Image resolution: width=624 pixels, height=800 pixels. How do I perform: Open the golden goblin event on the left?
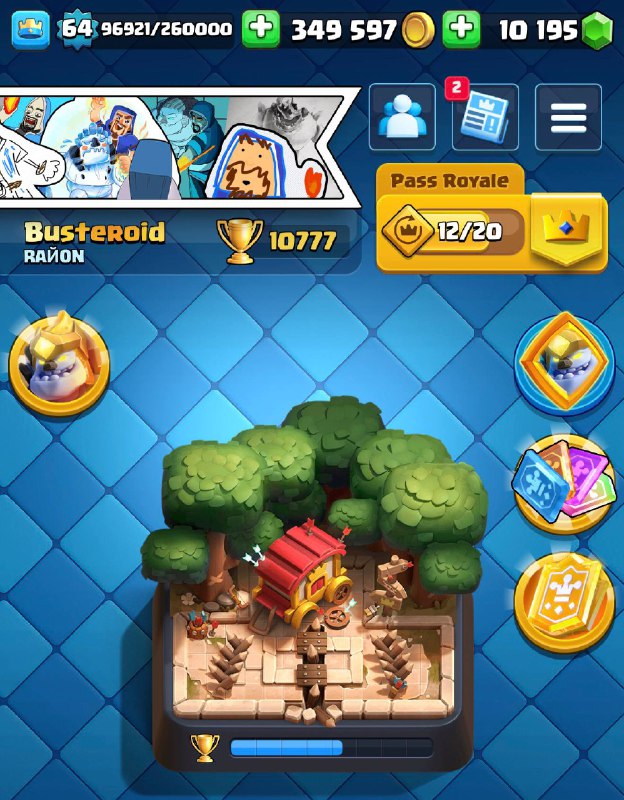(x=59, y=361)
